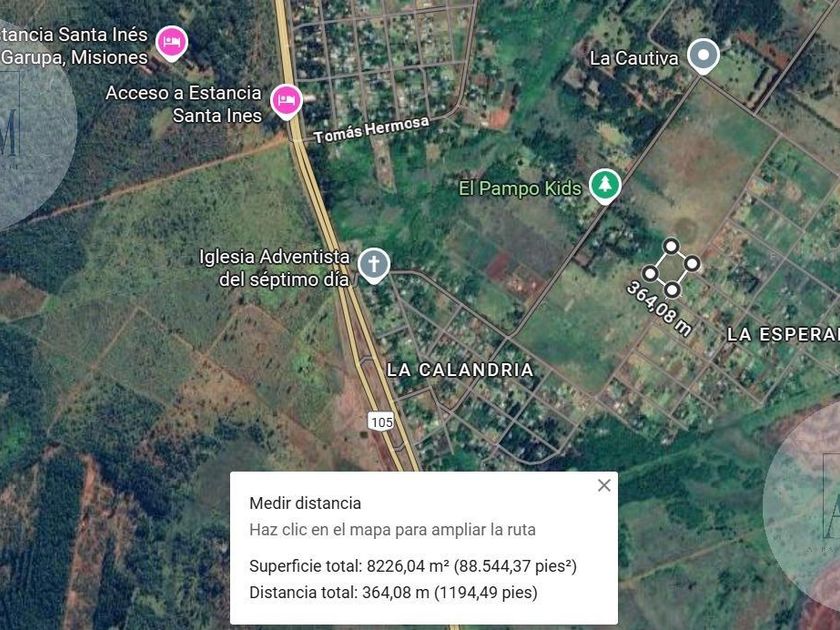Open the Estancia Santa Inés Garupa lodging pin
The width and height of the screenshot is (840, 630).
[172, 43]
